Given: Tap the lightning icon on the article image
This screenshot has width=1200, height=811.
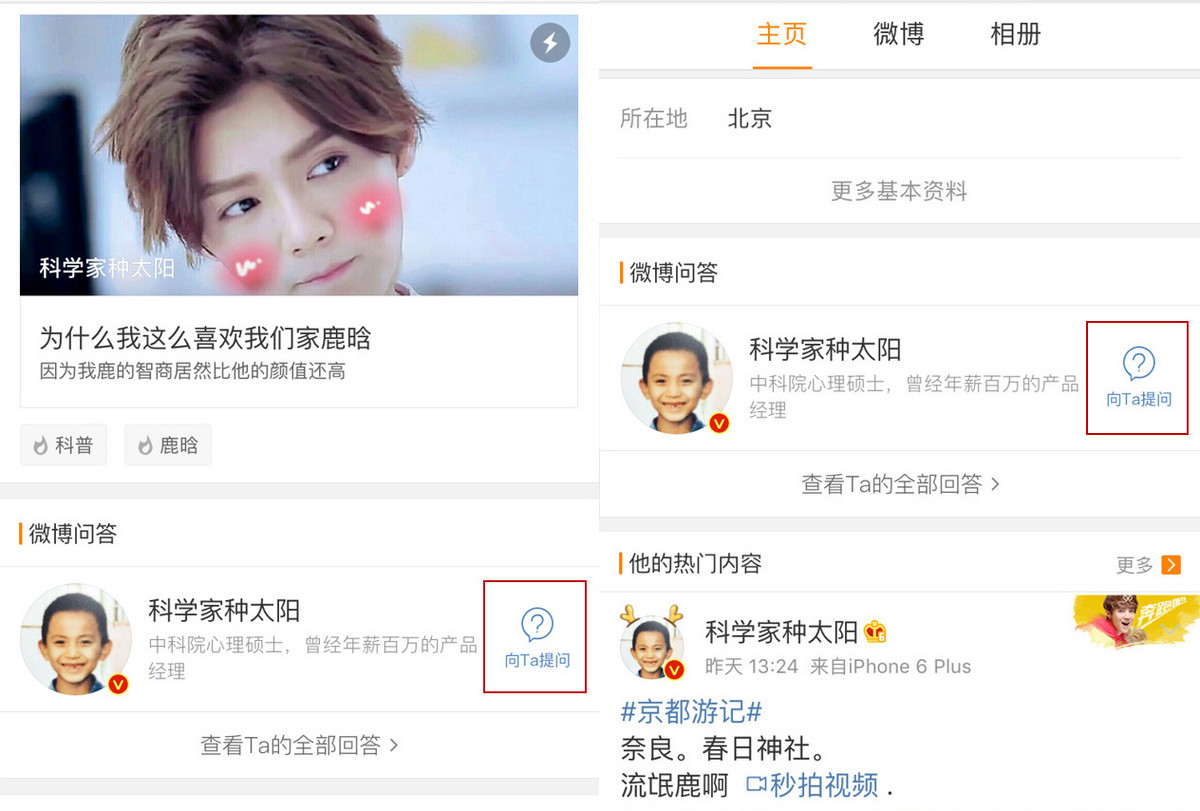Looking at the screenshot, I should coord(549,42).
